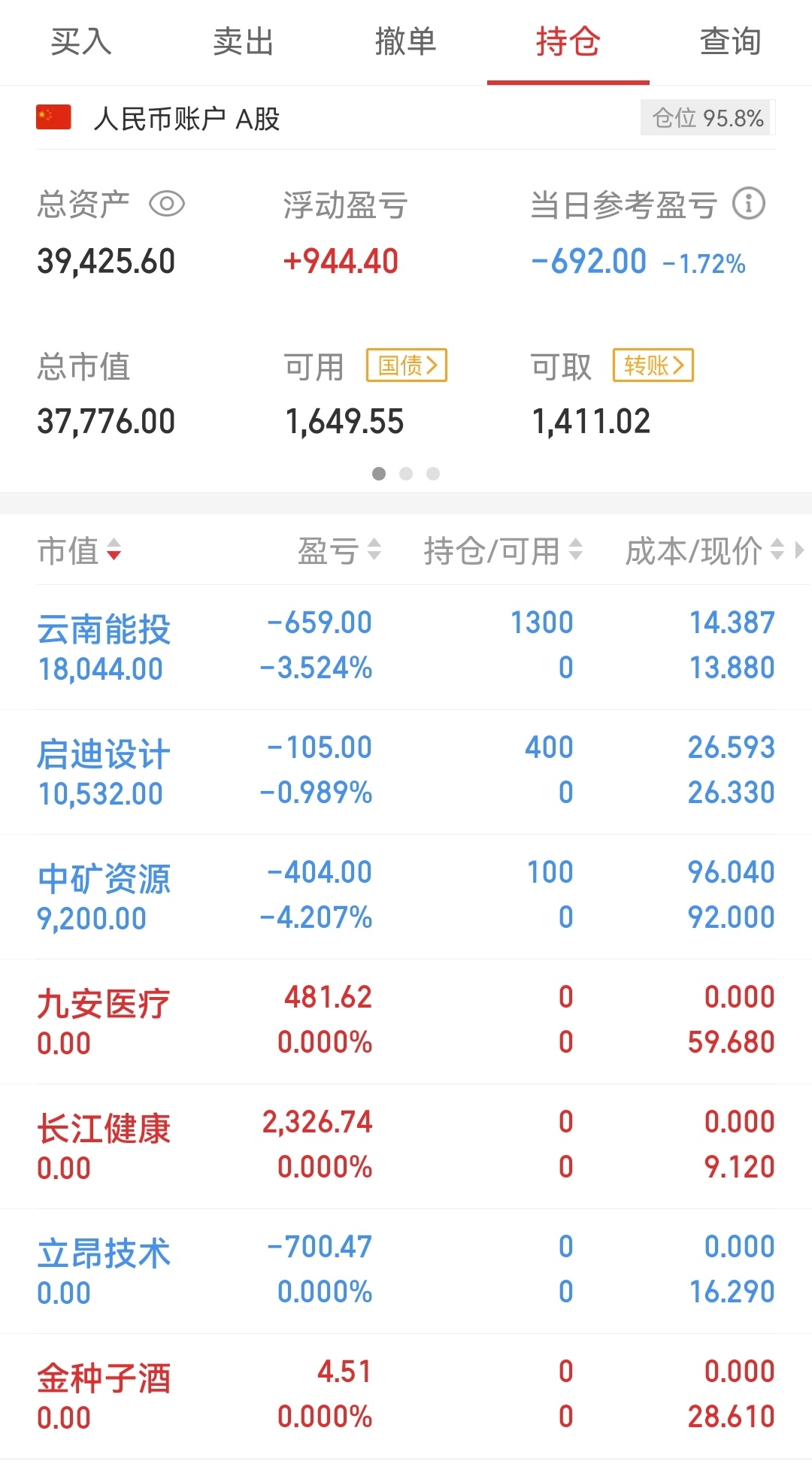Open the 长江健康 holding row

point(406,1146)
